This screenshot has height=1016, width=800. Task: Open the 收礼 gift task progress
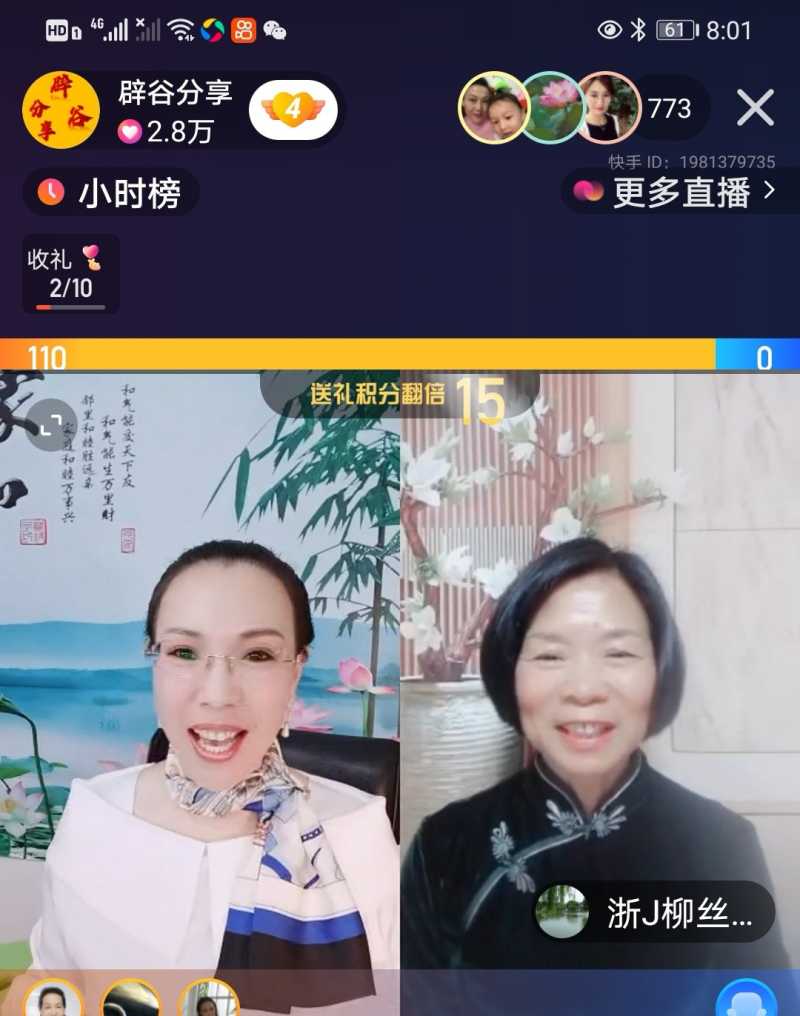point(70,273)
